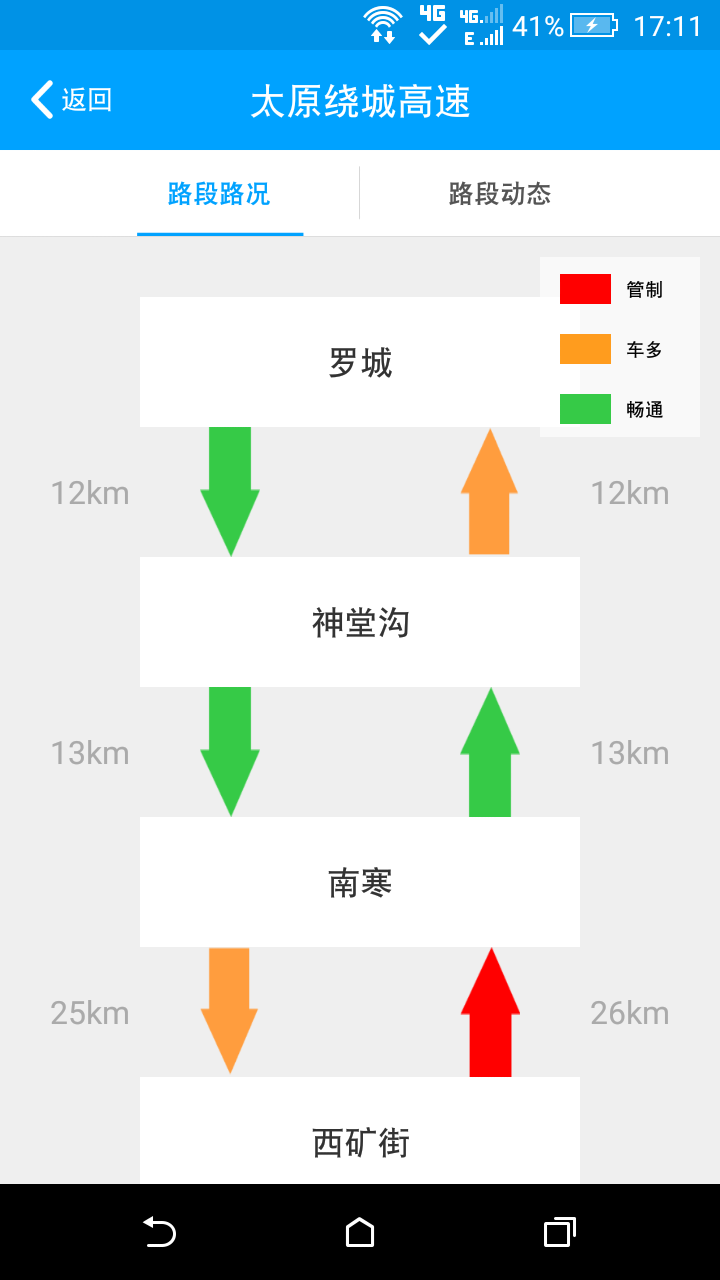Click the green upward arrow toward 神堂沟

click(x=489, y=750)
